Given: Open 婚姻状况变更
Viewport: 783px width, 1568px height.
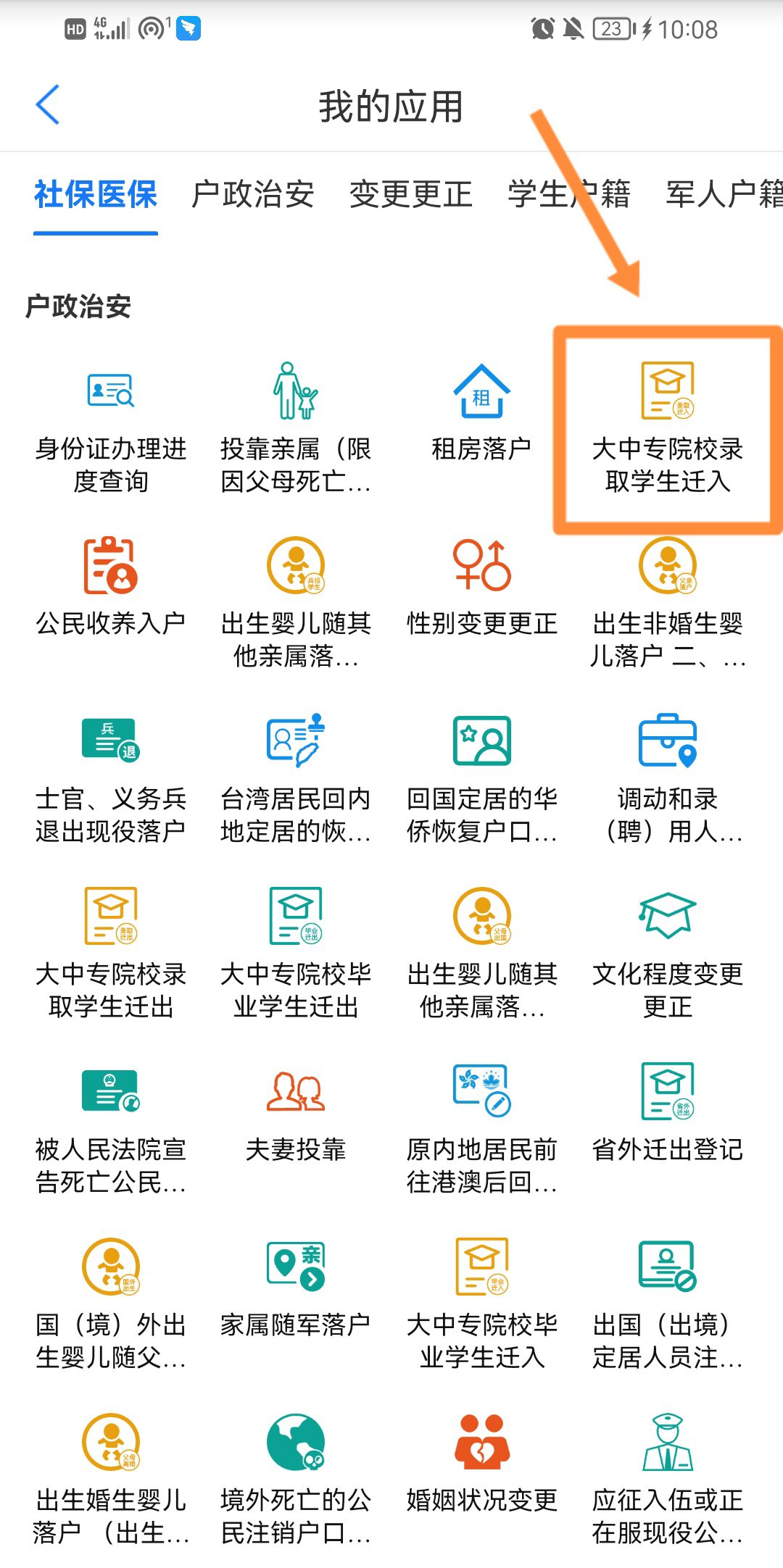Looking at the screenshot, I should click(x=481, y=1464).
